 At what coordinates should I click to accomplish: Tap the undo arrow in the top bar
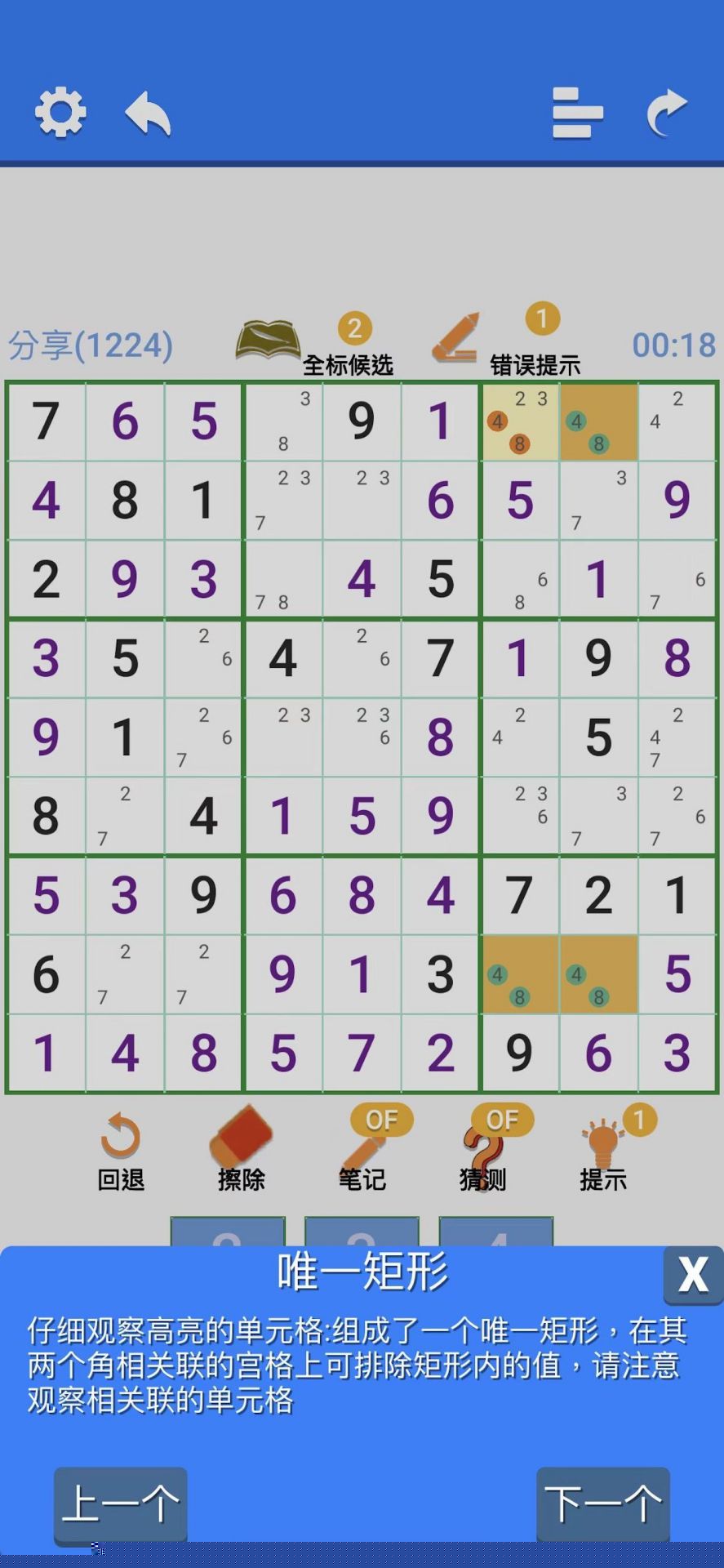coord(148,113)
